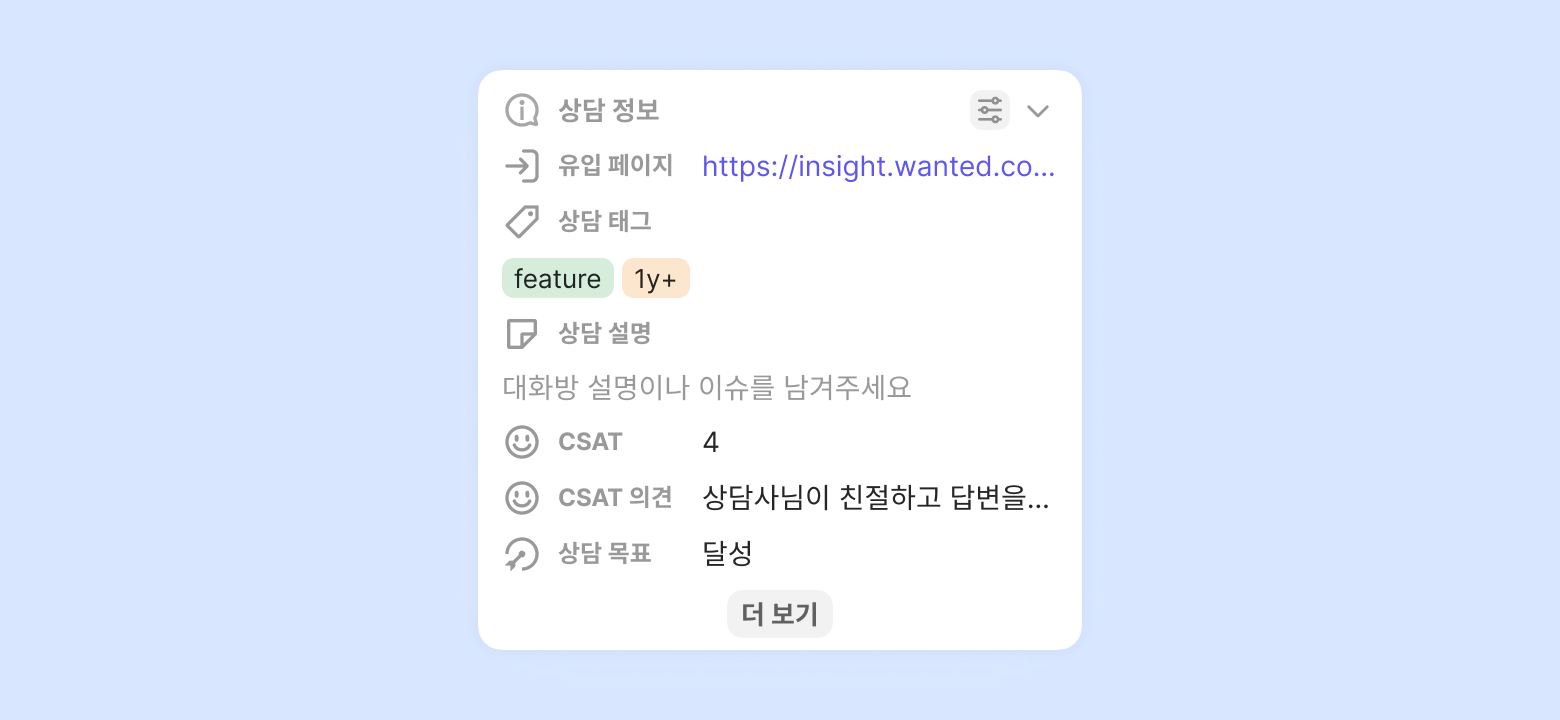Open the 상담 정보 settings sliders icon
Screen dimensions: 1560x720
(x=989, y=110)
